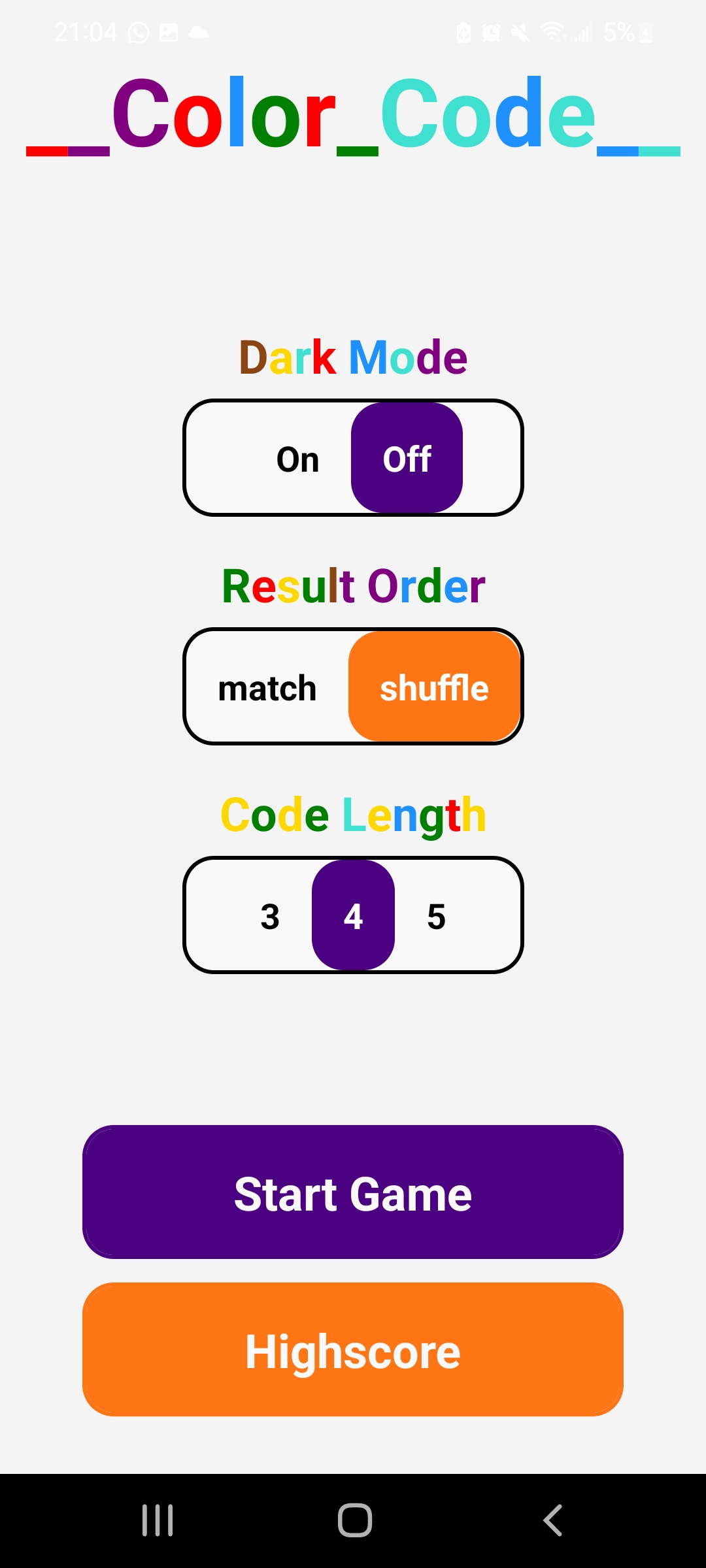Open the Highscore screen
This screenshot has height=1568, width=706.
click(353, 1351)
